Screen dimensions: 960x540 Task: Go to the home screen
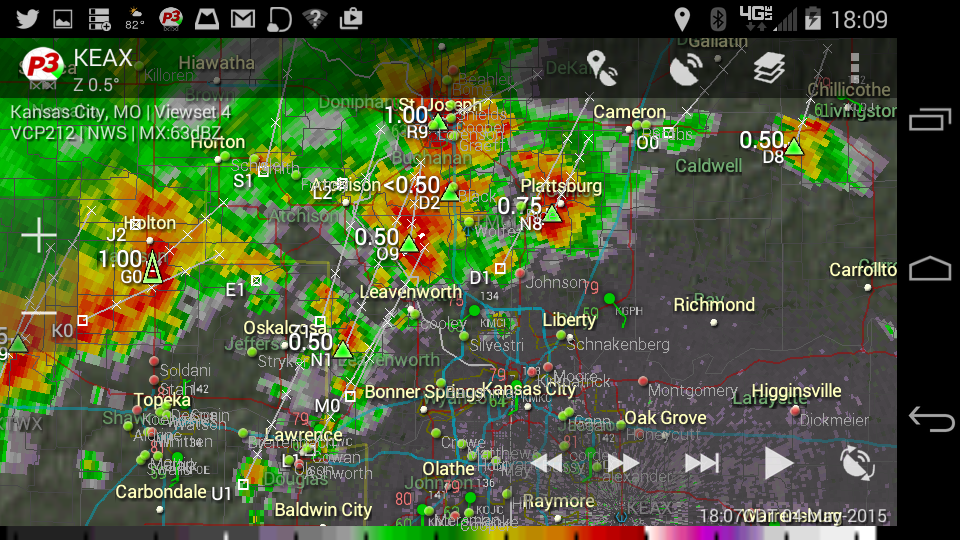tap(930, 269)
